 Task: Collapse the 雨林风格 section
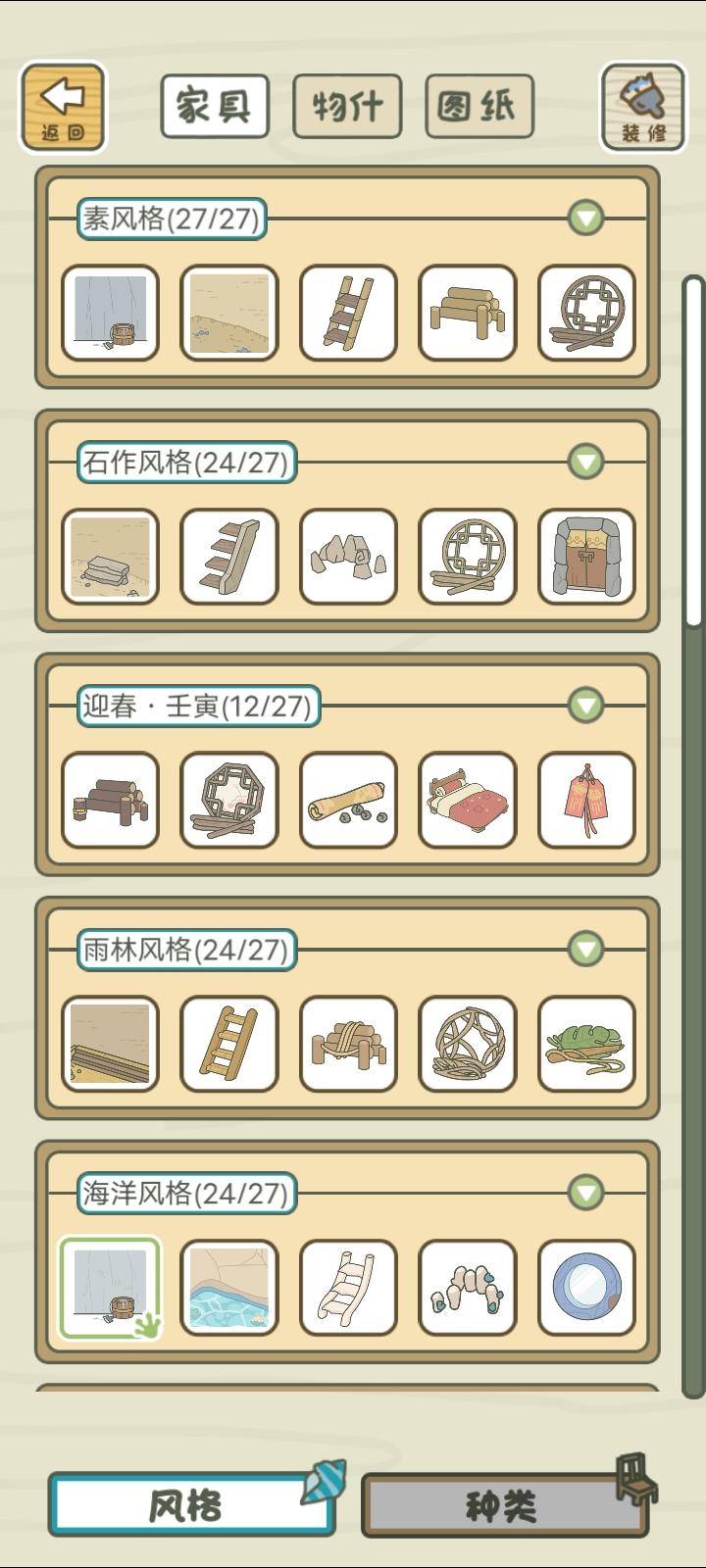[x=585, y=949]
